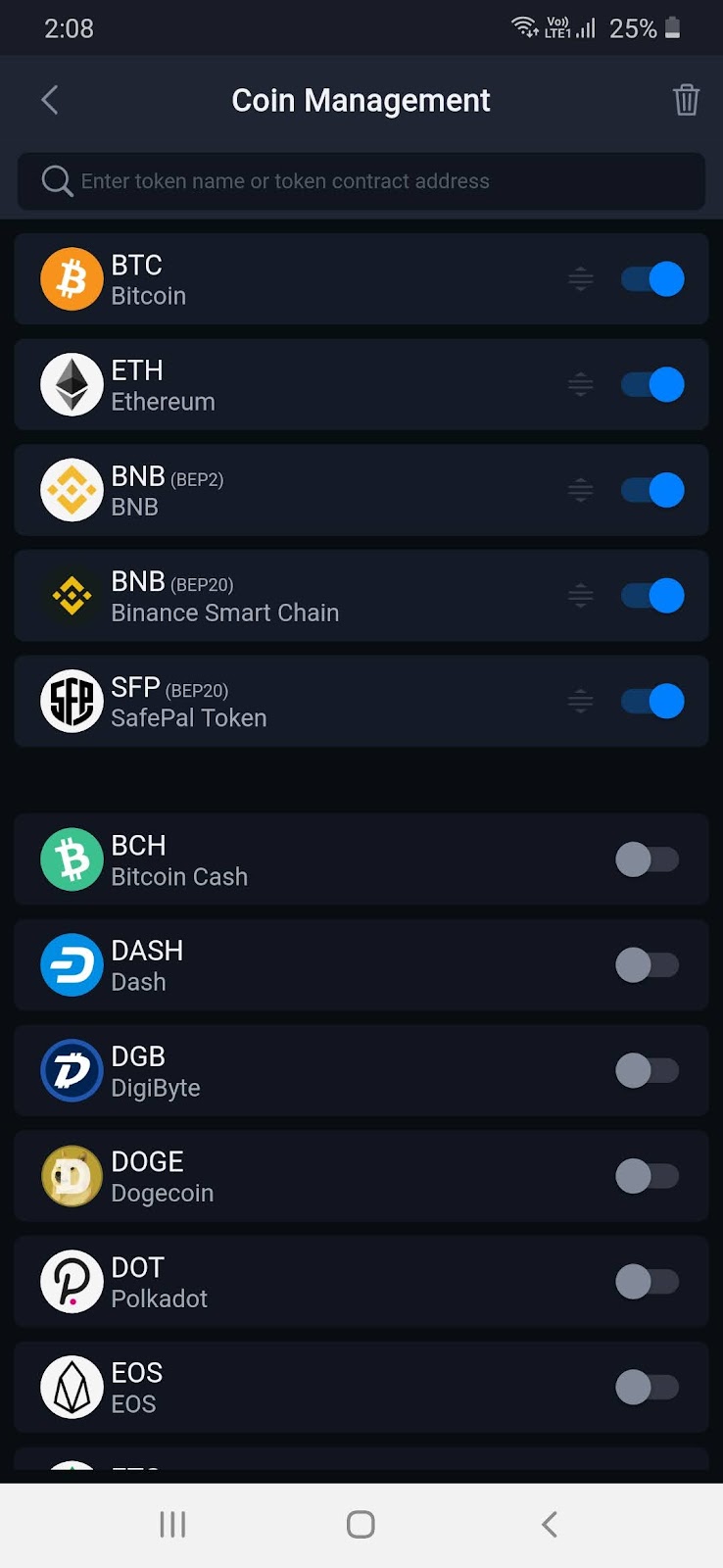Switch on DOGE Dogecoin

647,1176
